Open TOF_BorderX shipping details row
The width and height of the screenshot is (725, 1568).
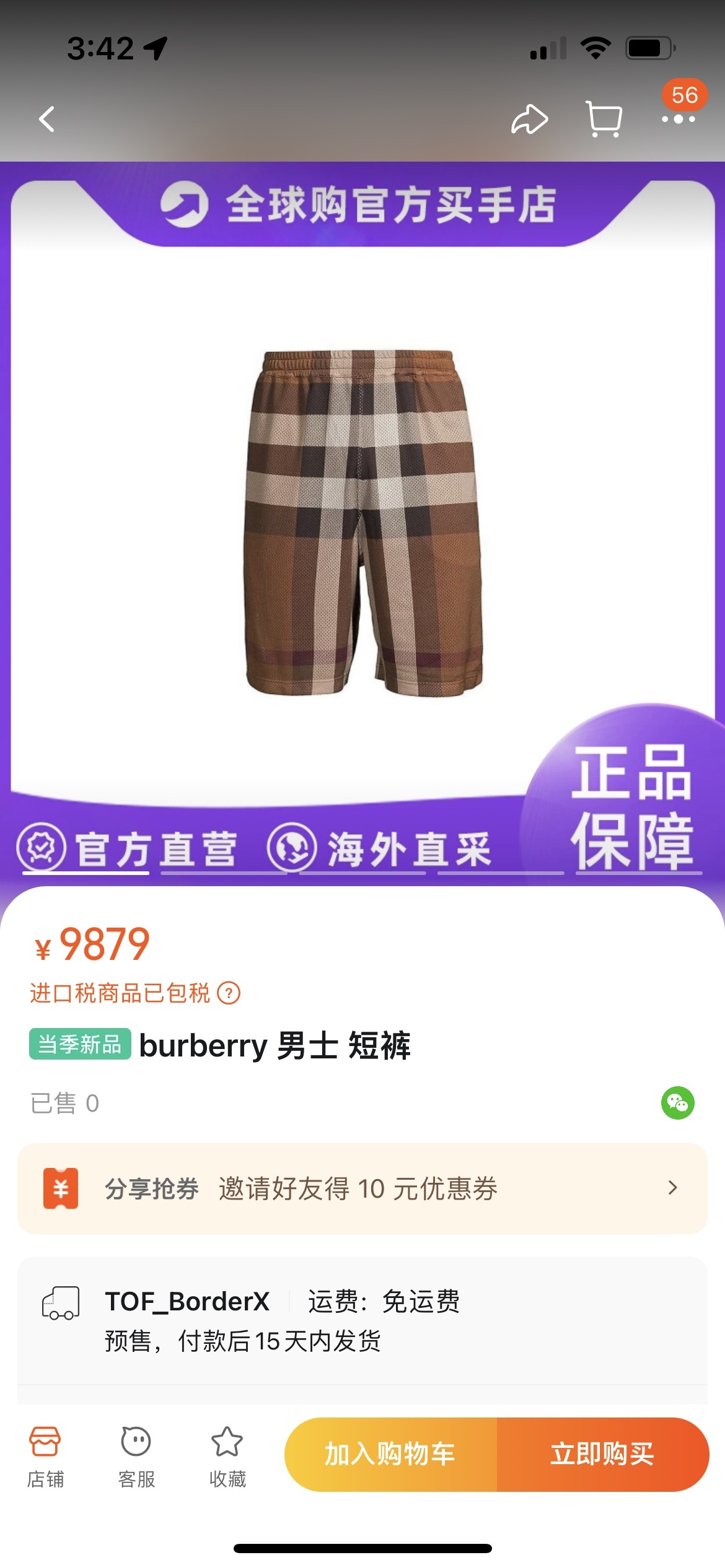tap(362, 1320)
